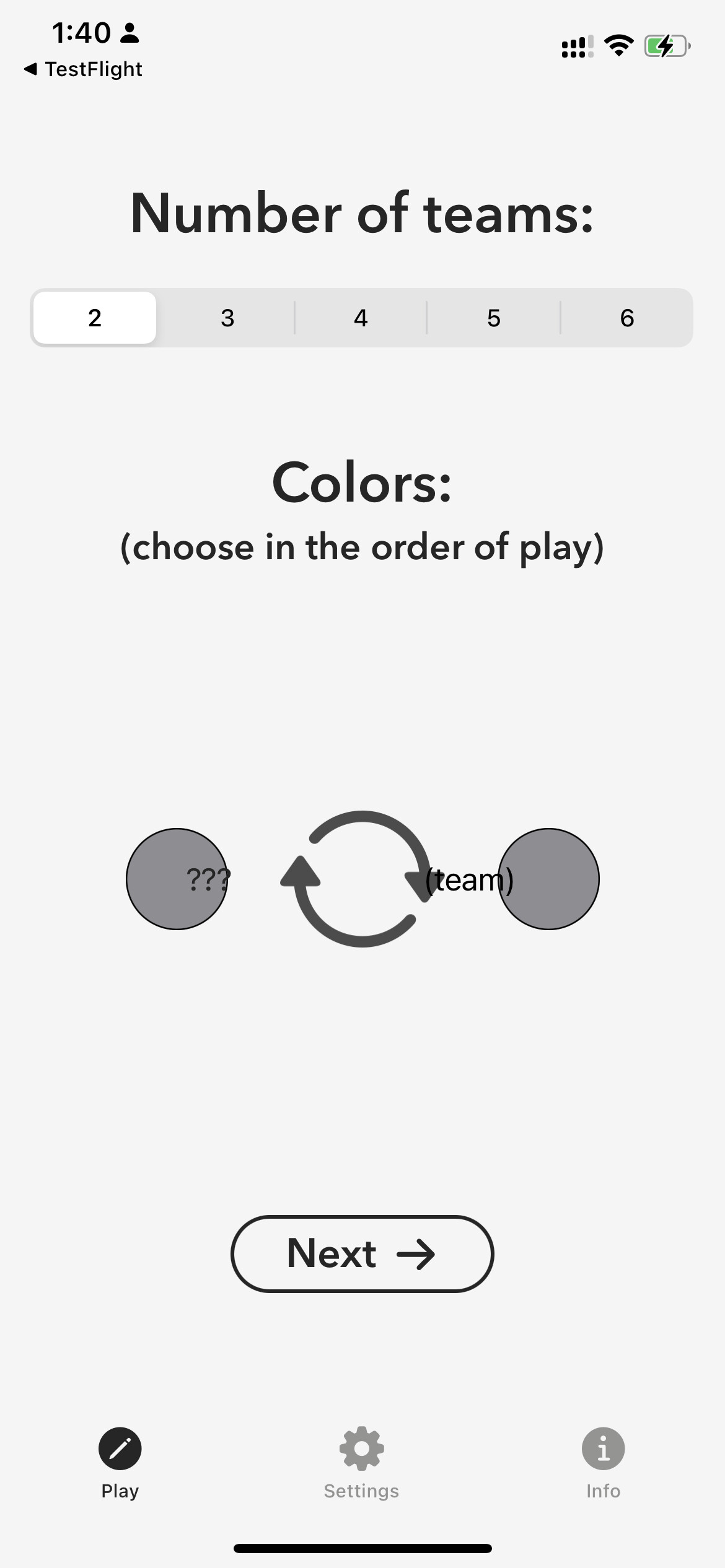
Task: Pick 5 teams option
Action: [494, 318]
